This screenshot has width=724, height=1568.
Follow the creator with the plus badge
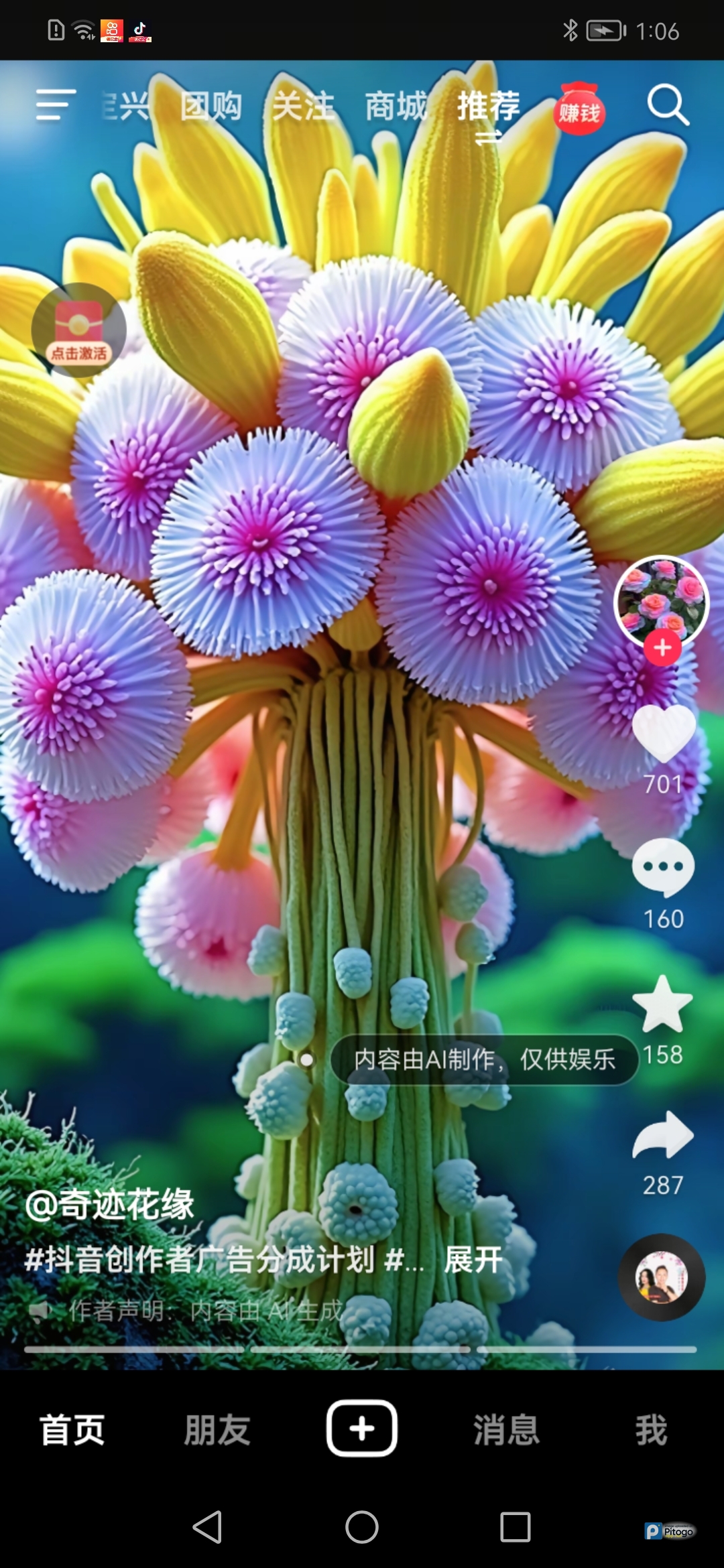click(x=662, y=647)
